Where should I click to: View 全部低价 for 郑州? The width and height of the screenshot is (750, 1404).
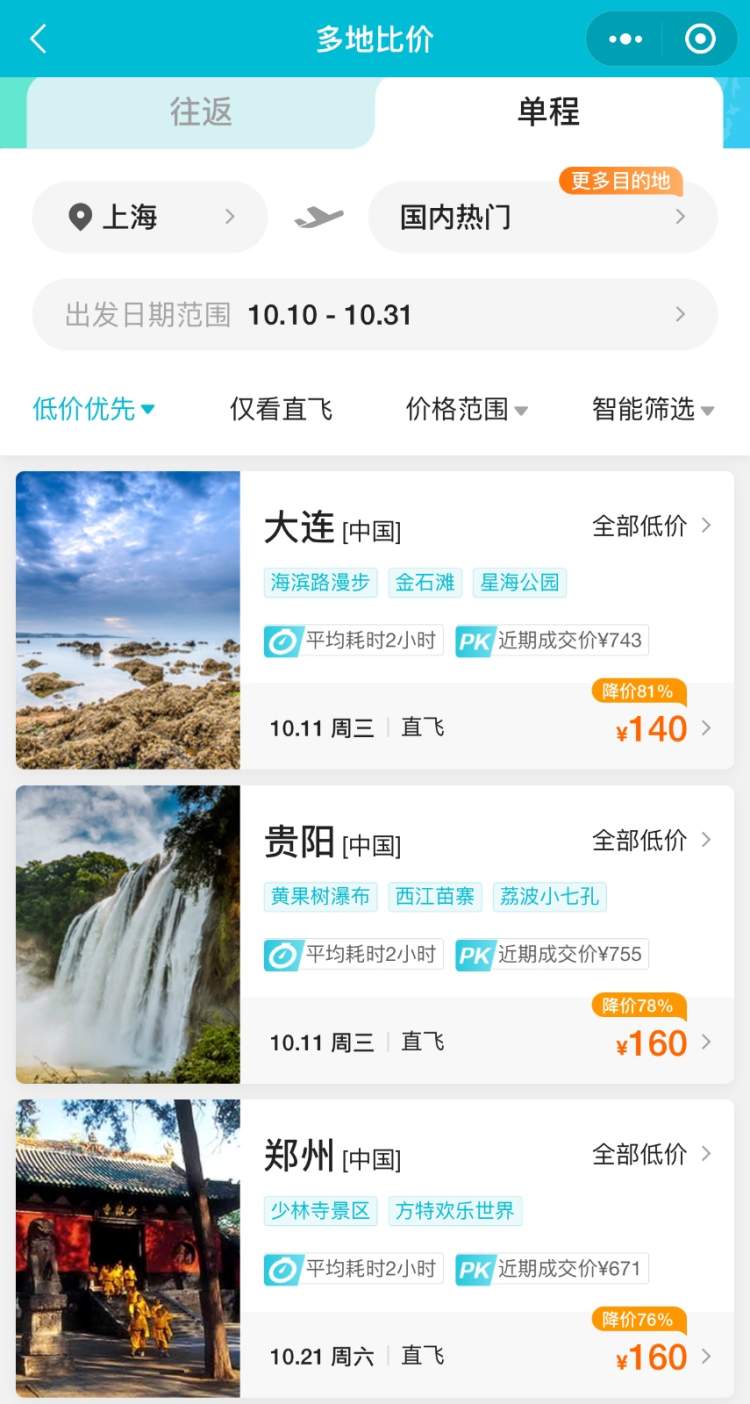coord(651,1154)
